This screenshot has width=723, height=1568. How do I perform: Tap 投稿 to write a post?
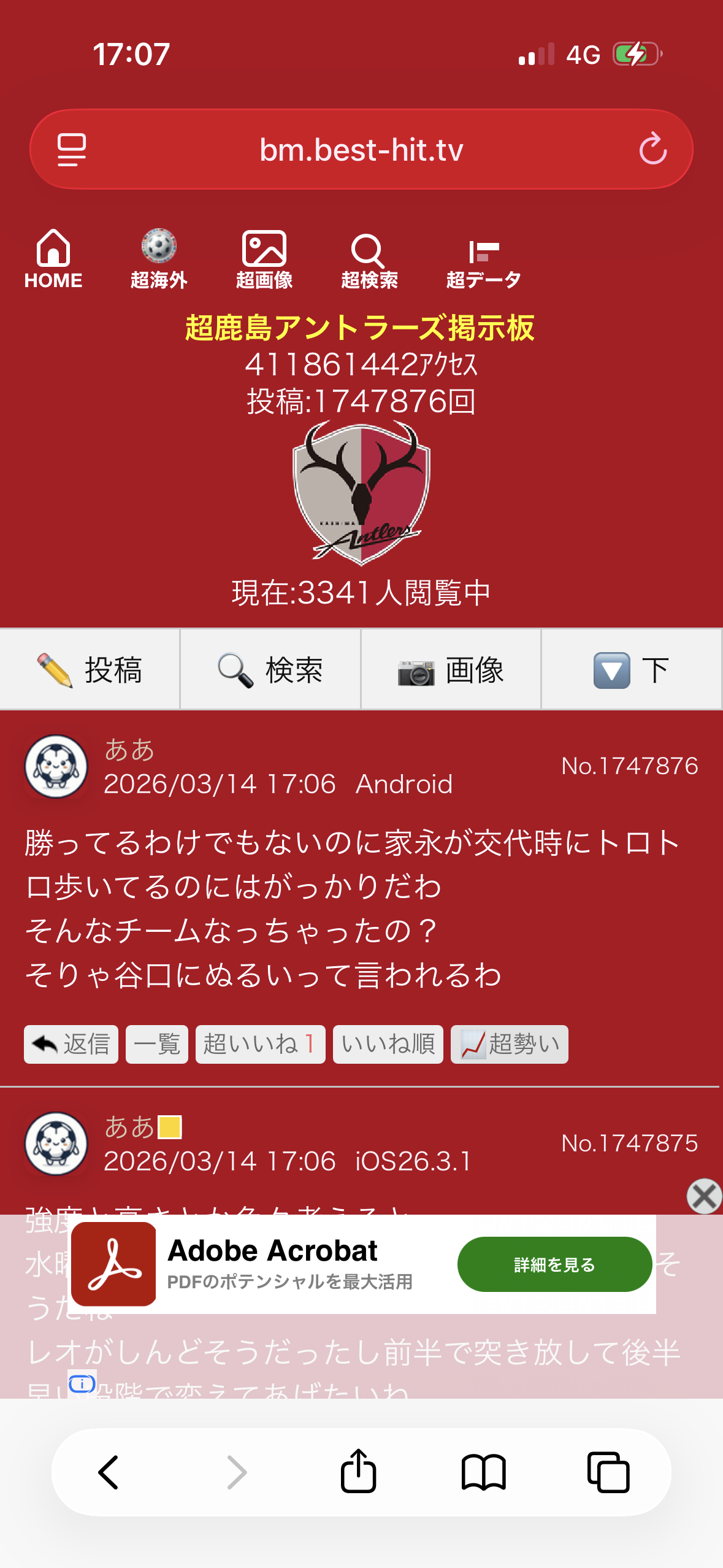coord(90,669)
